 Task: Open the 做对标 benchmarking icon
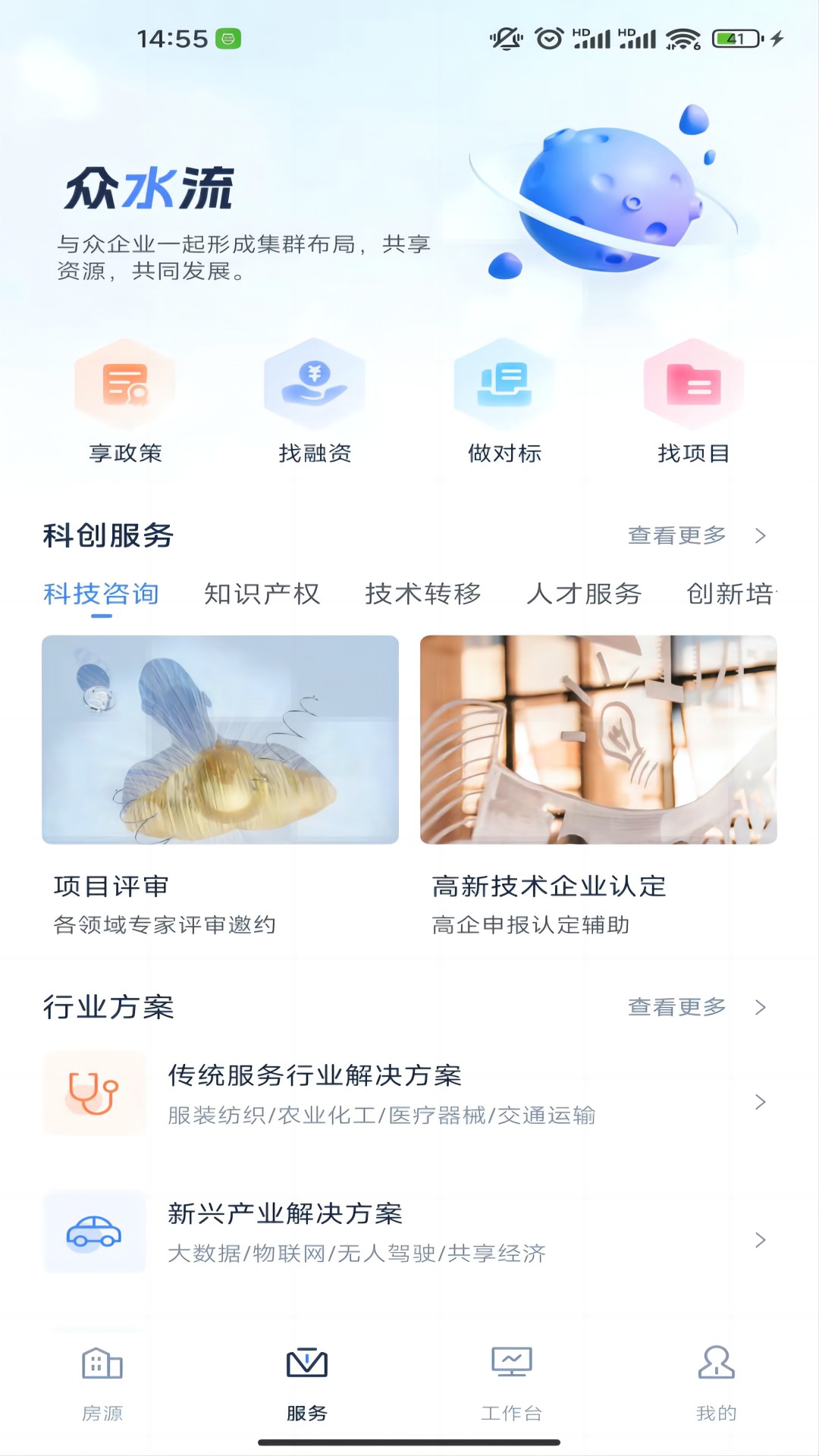(x=503, y=387)
